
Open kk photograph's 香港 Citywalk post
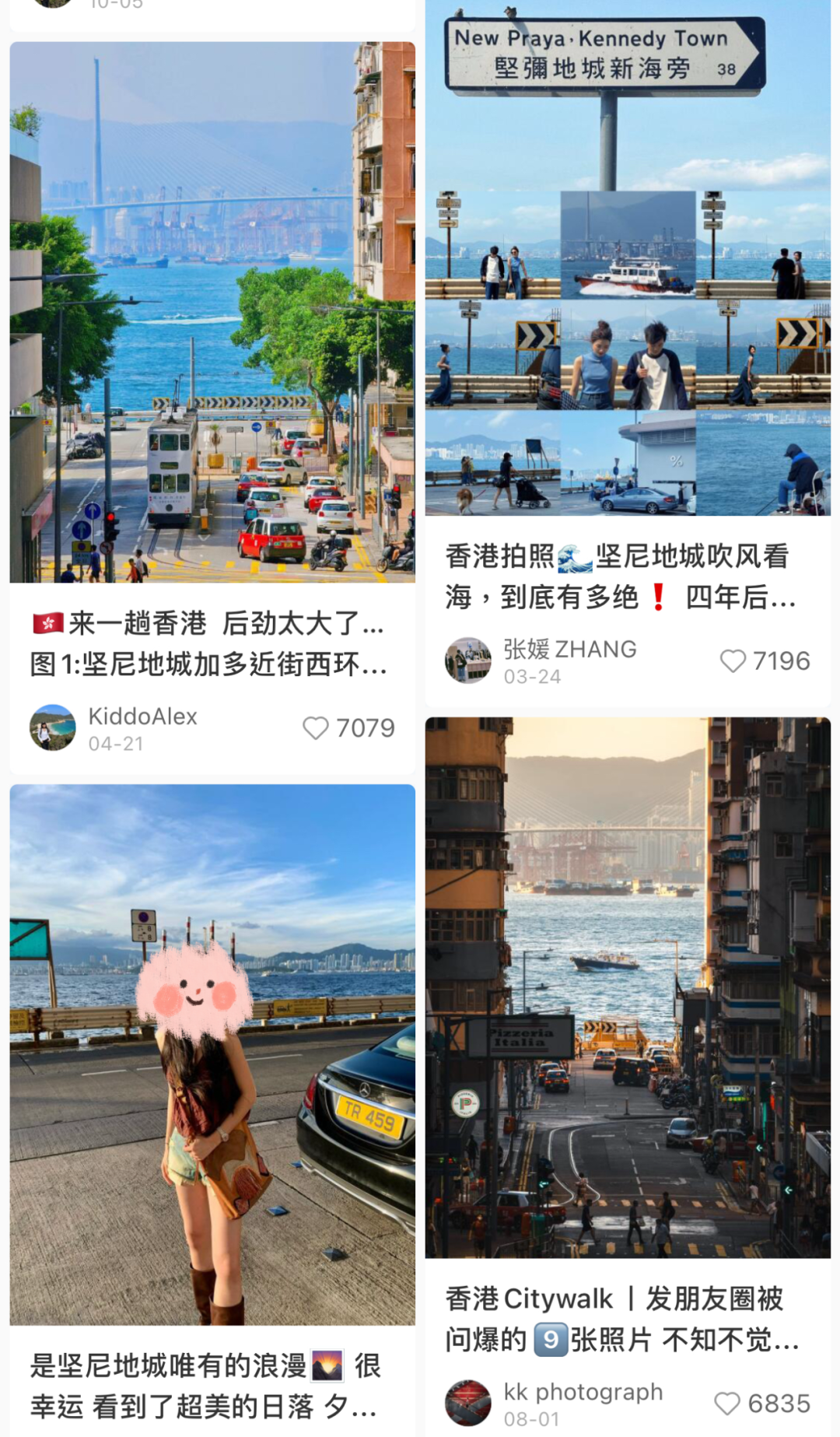(x=627, y=987)
